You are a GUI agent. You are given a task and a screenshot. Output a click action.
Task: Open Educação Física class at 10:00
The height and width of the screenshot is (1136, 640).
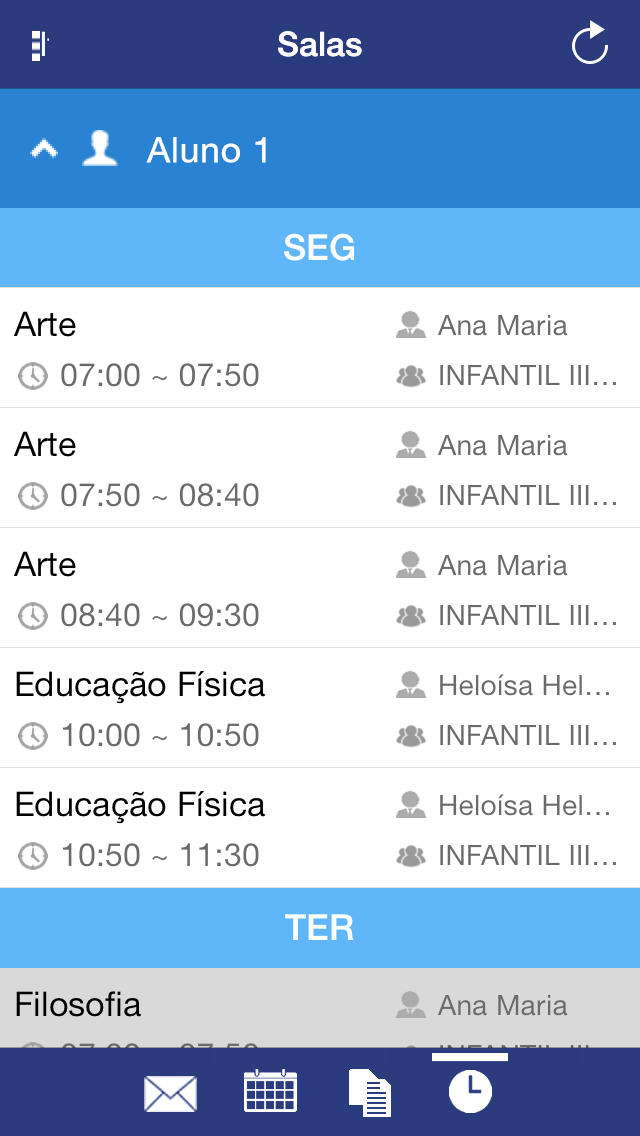(320, 708)
